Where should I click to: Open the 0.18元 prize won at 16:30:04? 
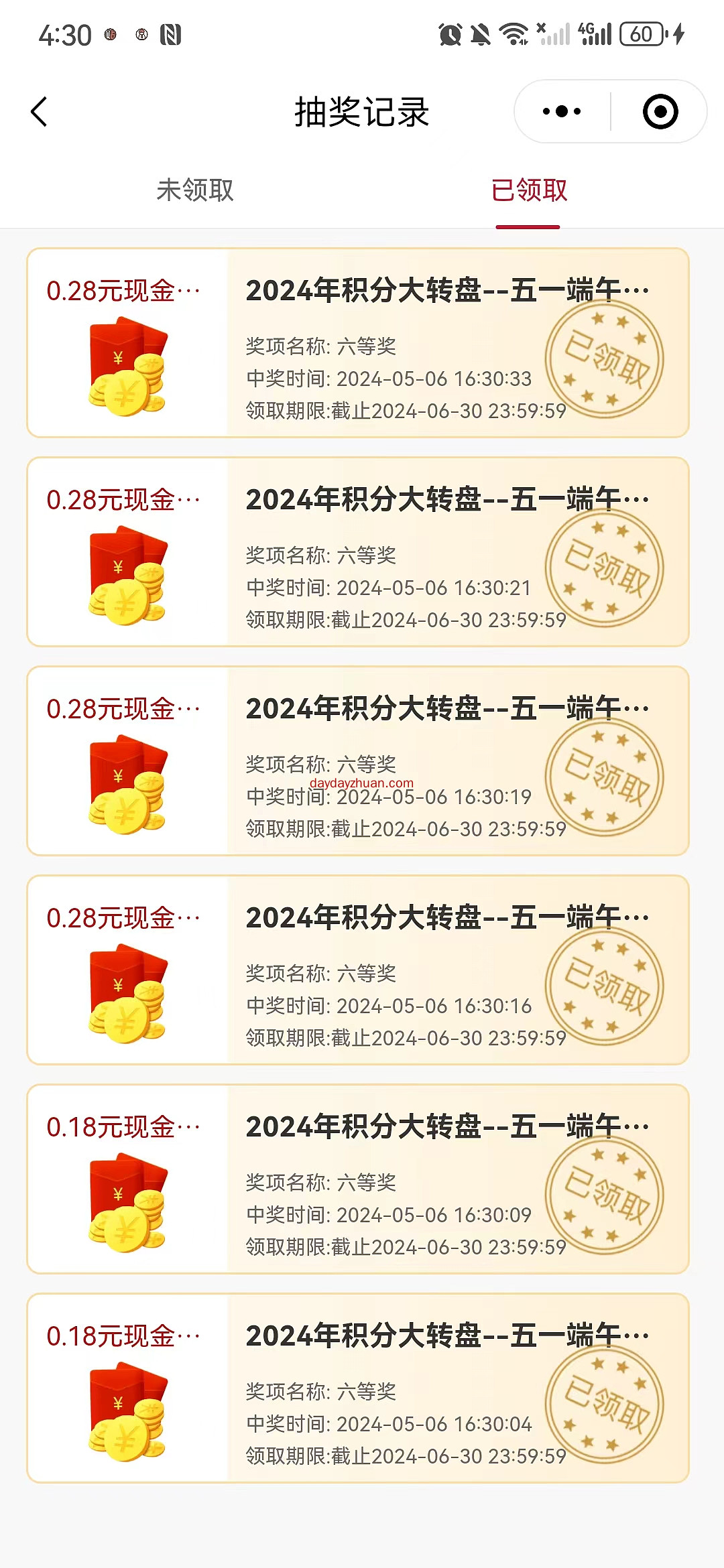tap(358, 1388)
